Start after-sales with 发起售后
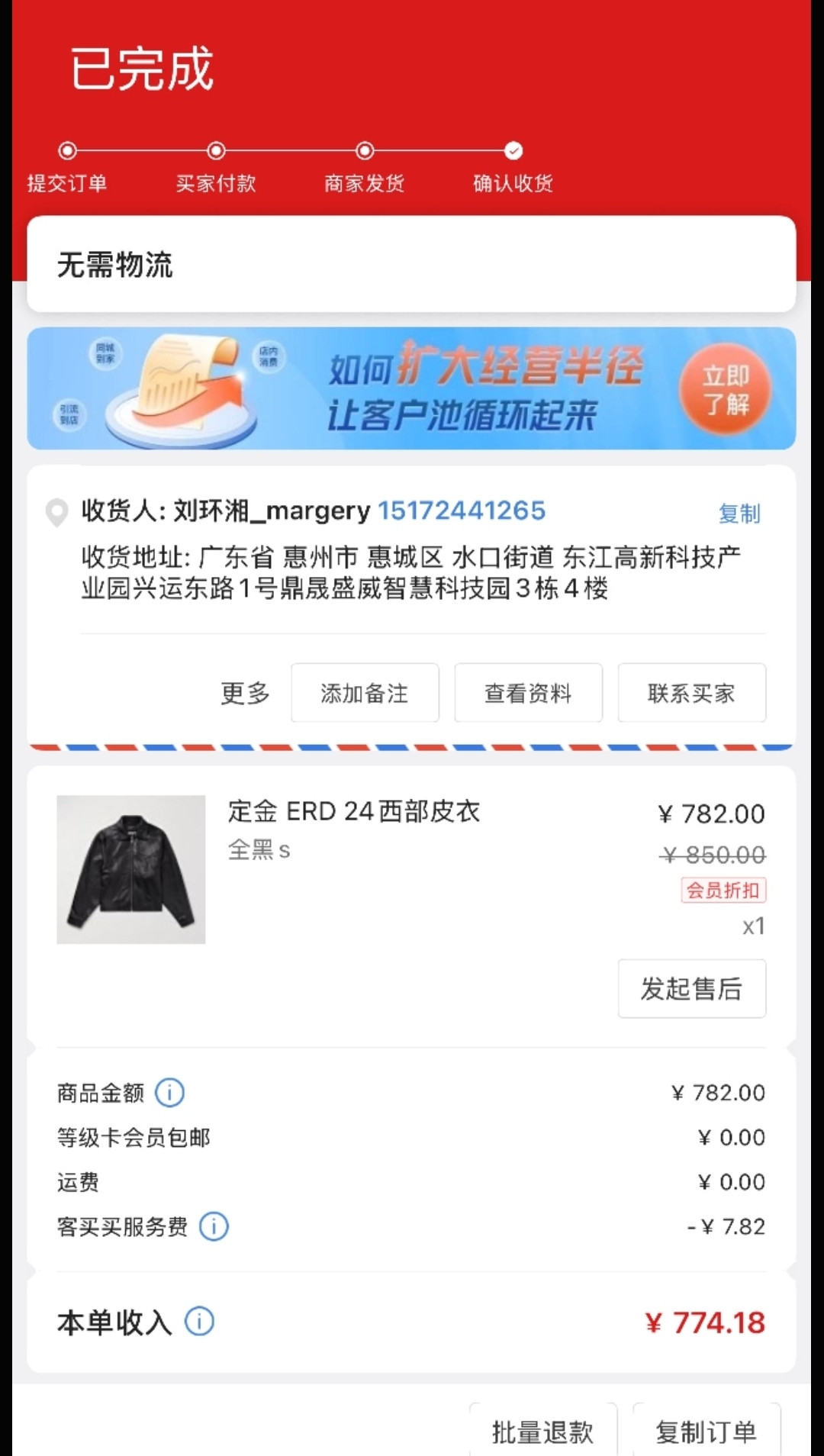Viewport: 824px width, 1456px height. coord(691,989)
